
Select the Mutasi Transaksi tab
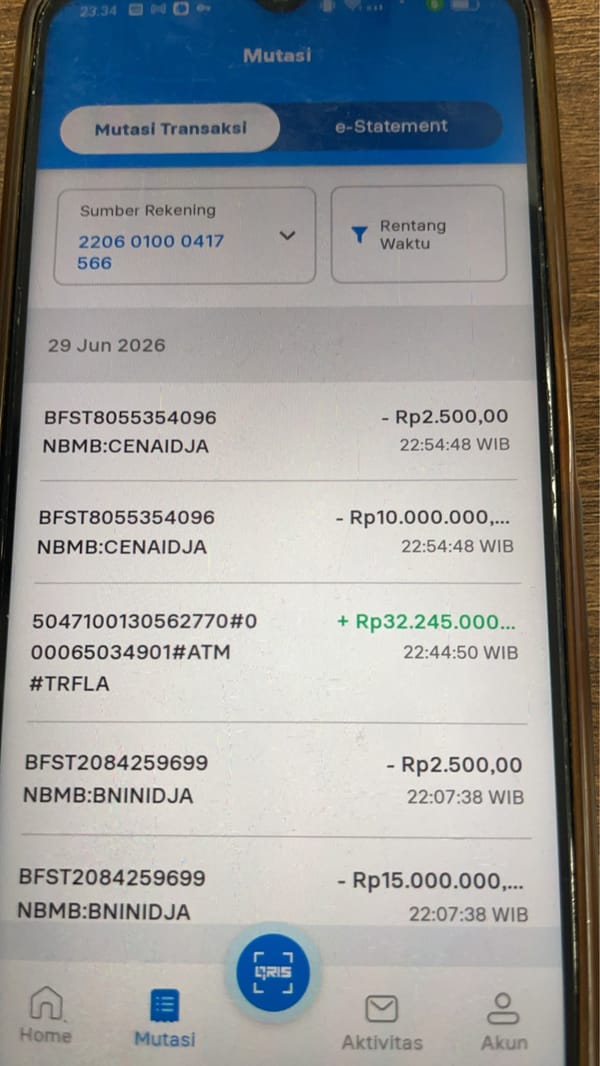tap(170, 128)
